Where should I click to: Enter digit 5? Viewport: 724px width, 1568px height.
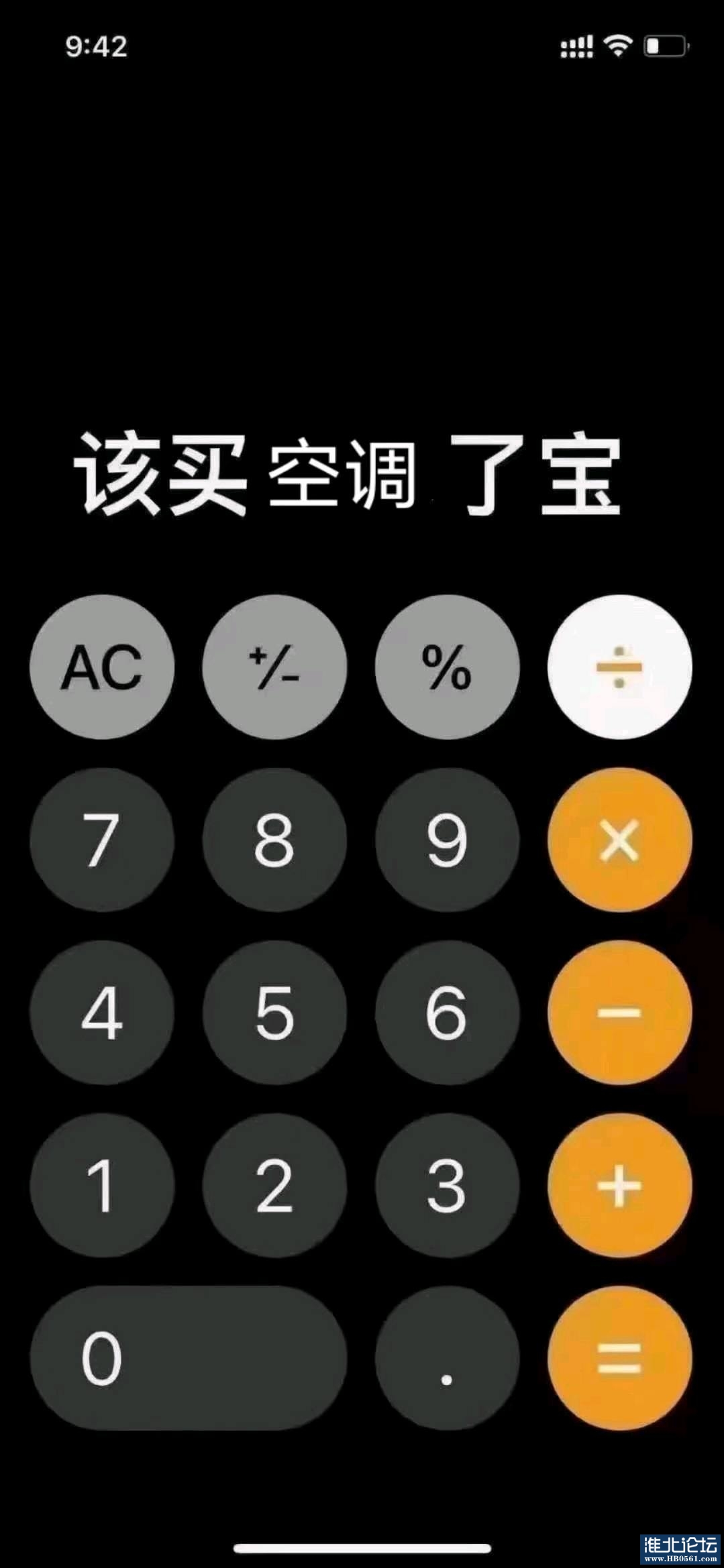[274, 1012]
